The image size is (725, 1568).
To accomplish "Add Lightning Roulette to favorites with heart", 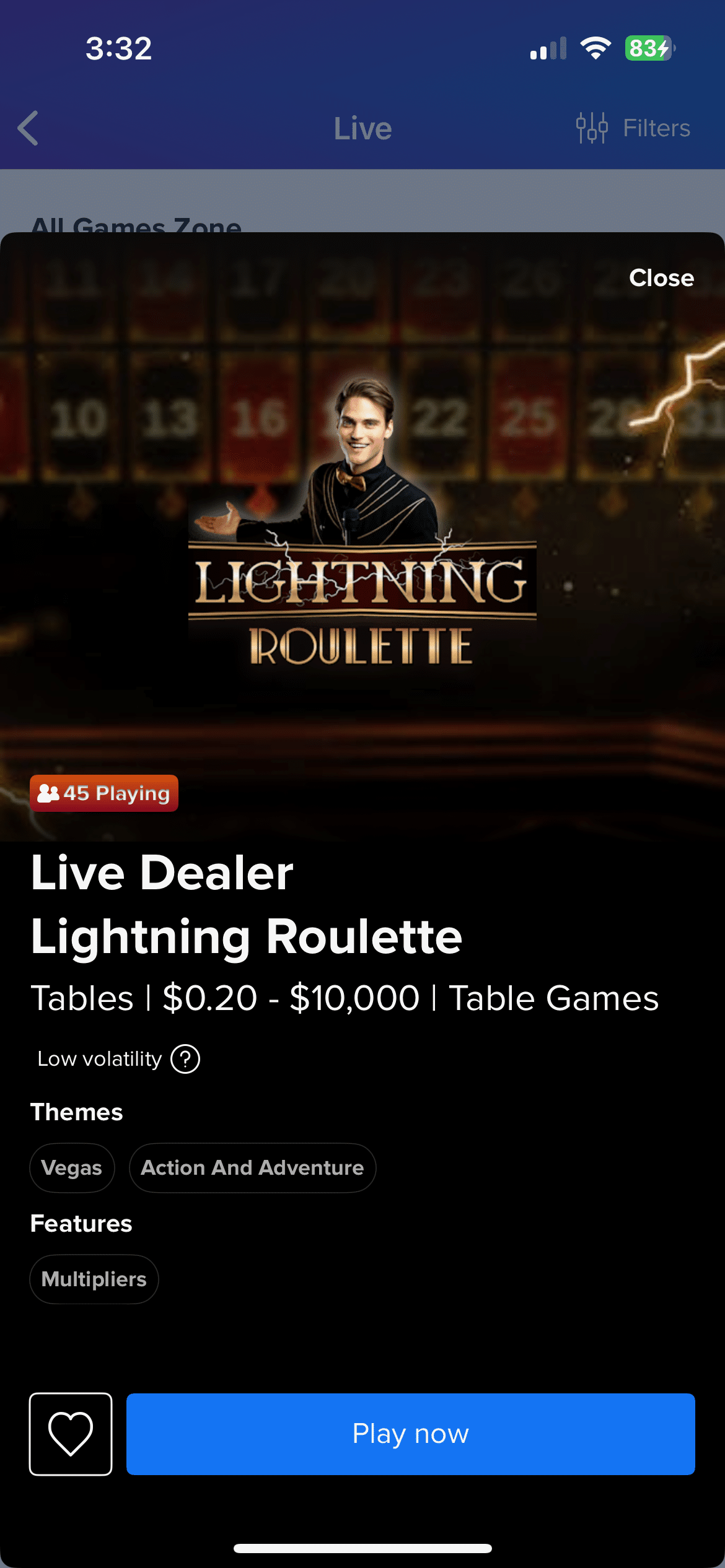I will [x=71, y=1434].
